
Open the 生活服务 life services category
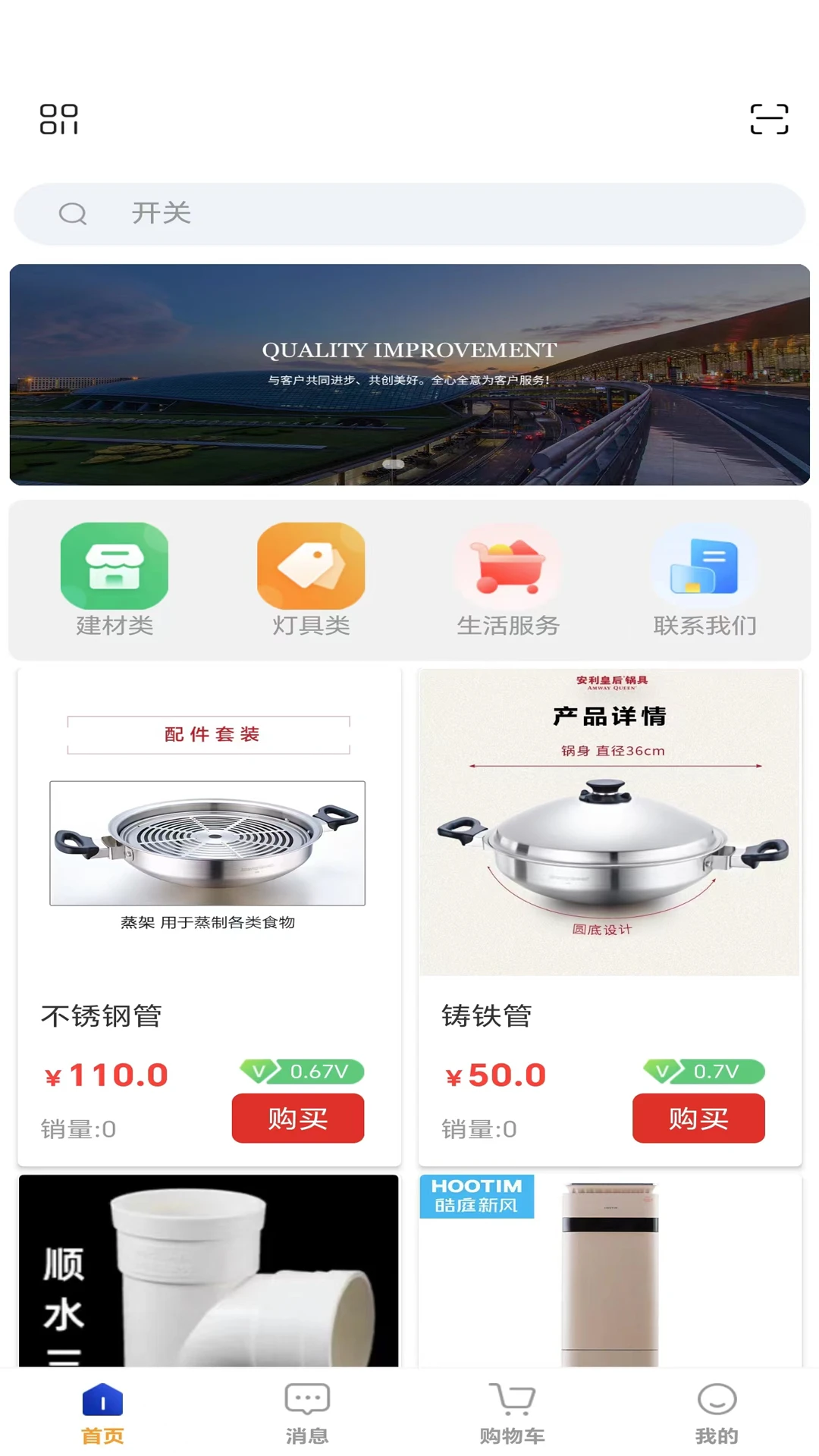tap(508, 566)
